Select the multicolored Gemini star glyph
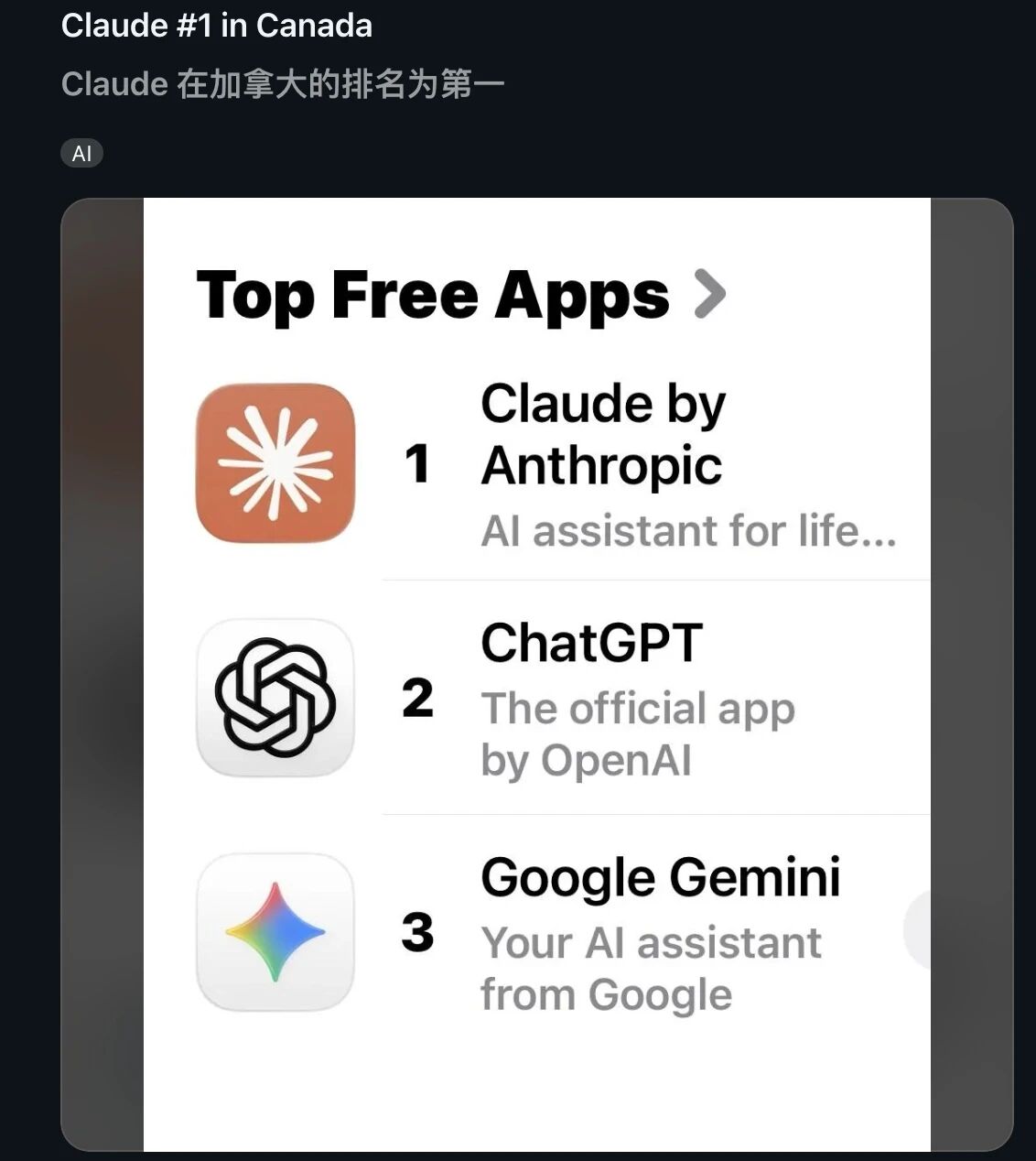This screenshot has width=1036, height=1161. [x=274, y=932]
